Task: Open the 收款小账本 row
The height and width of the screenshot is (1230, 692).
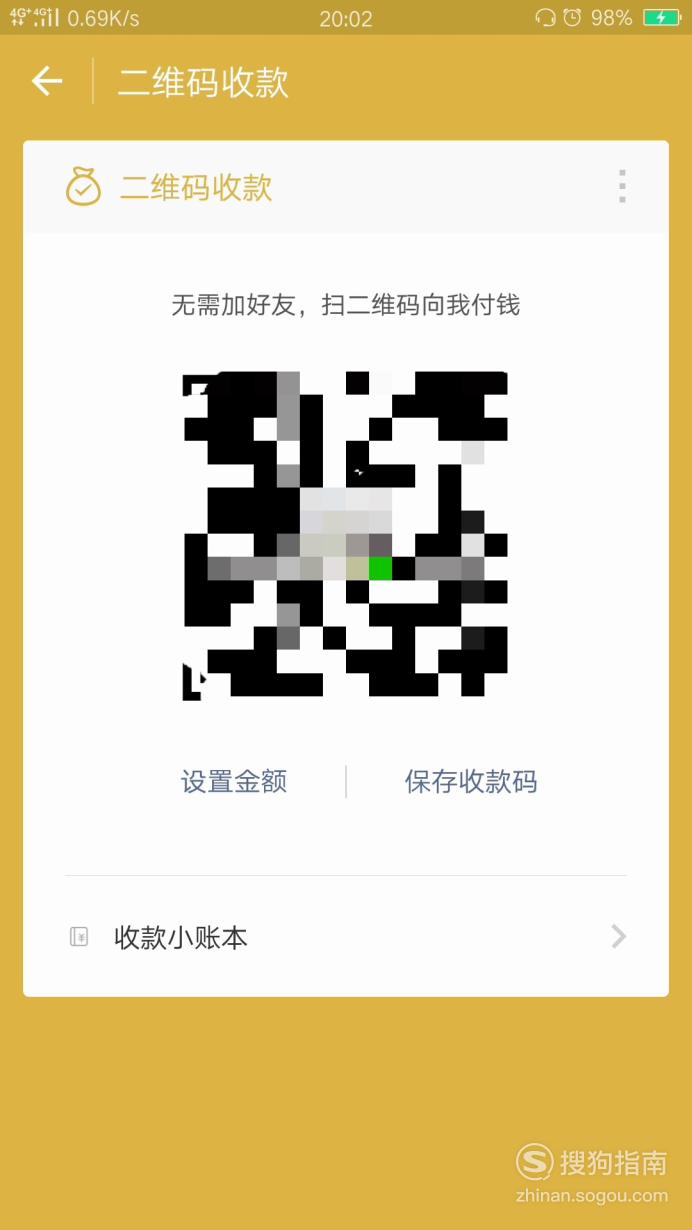Action: [346, 937]
